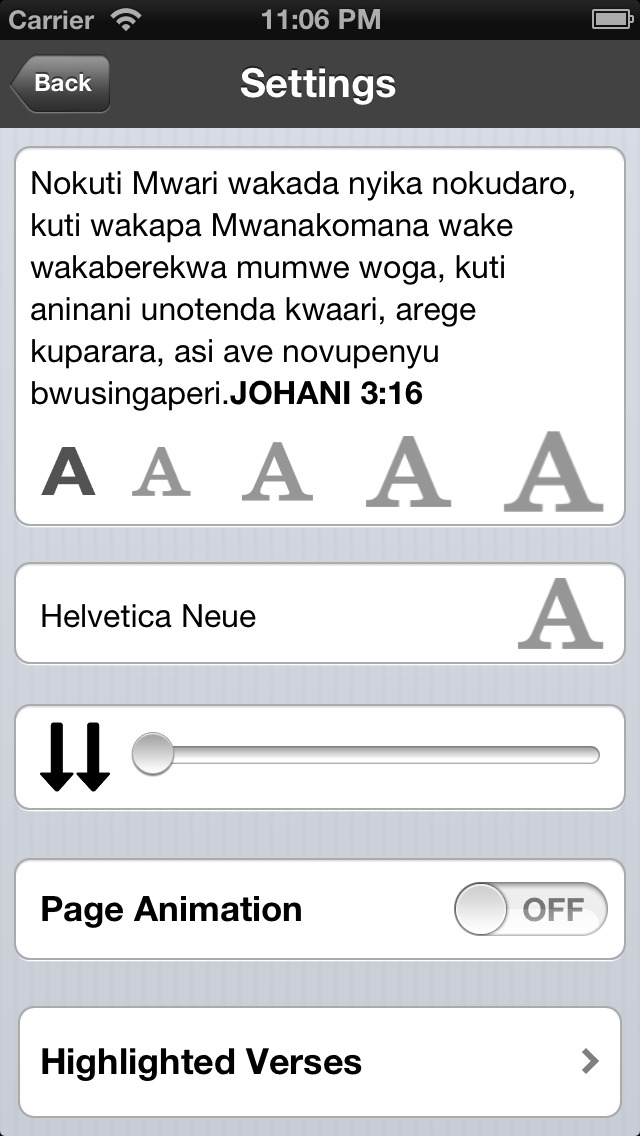
Task: Select the dark bold A font style
Action: [x=68, y=472]
